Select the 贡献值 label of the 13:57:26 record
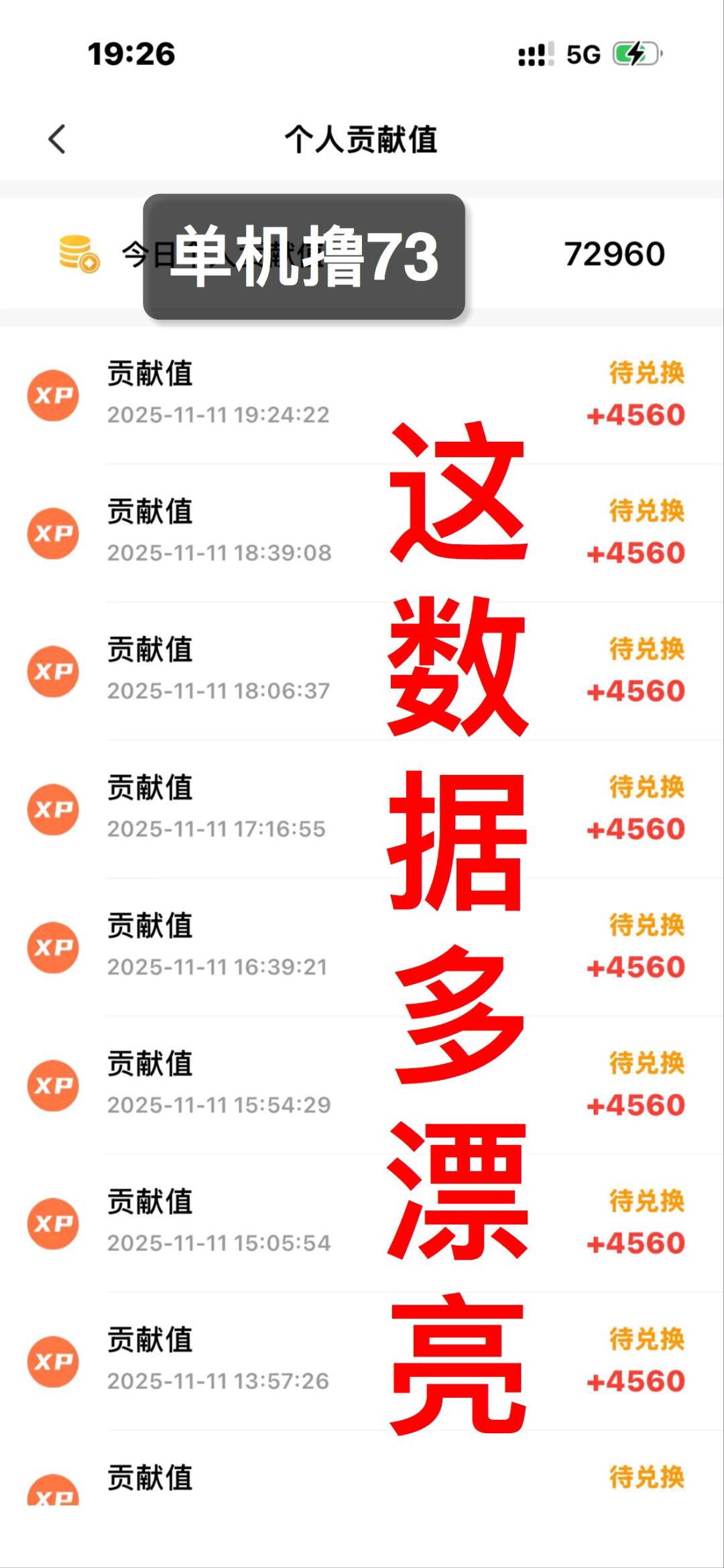The image size is (724, 1568). pyautogui.click(x=150, y=1341)
